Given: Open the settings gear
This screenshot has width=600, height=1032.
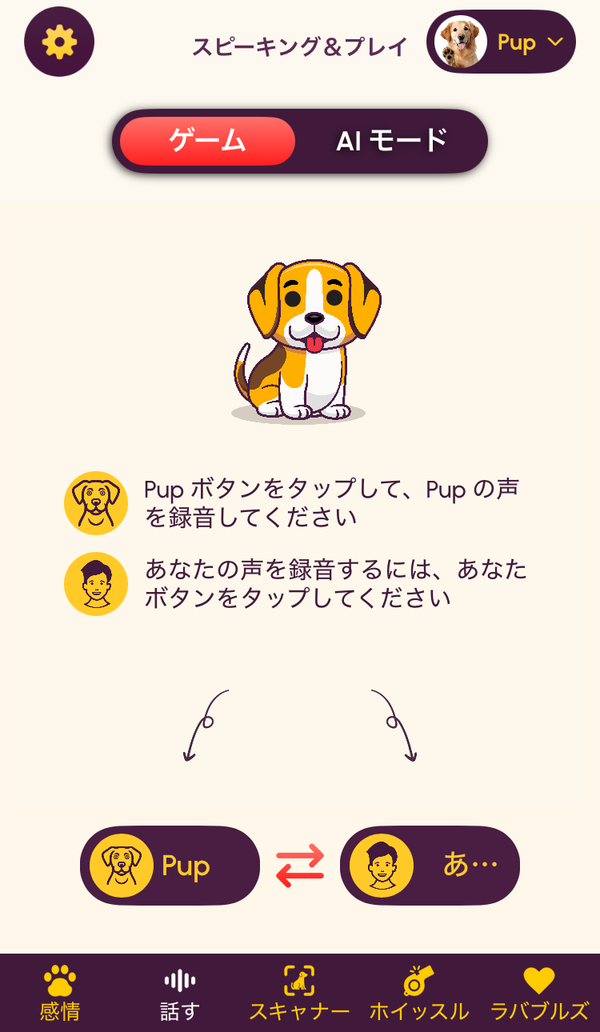Looking at the screenshot, I should [x=59, y=42].
